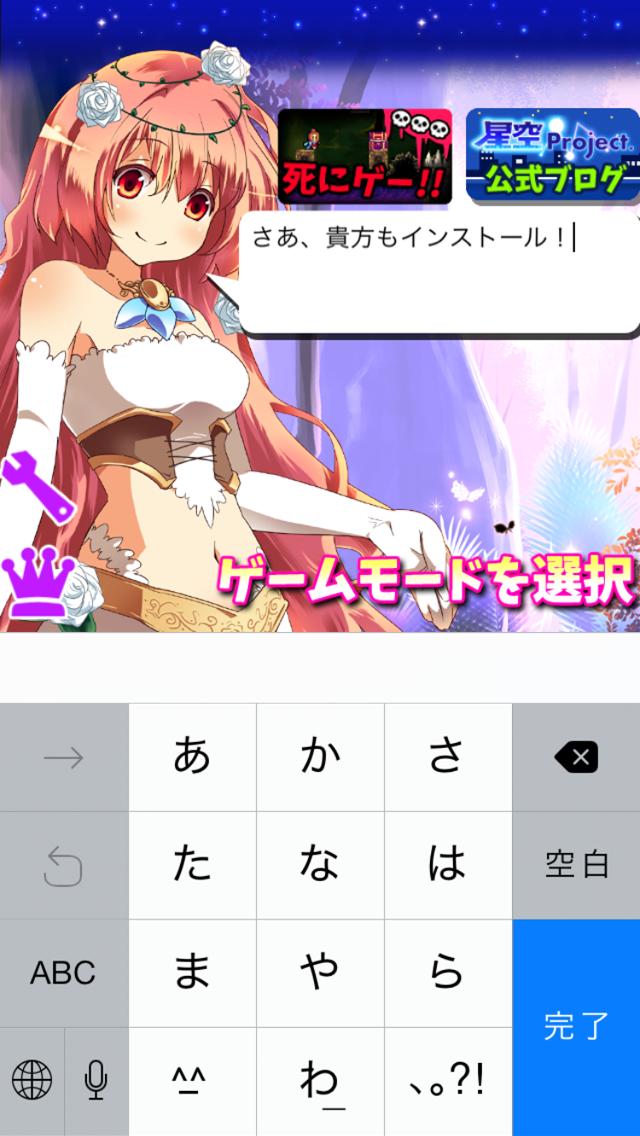This screenshot has width=640, height=1136.
Task: Type the あ kana key
Action: click(x=192, y=758)
